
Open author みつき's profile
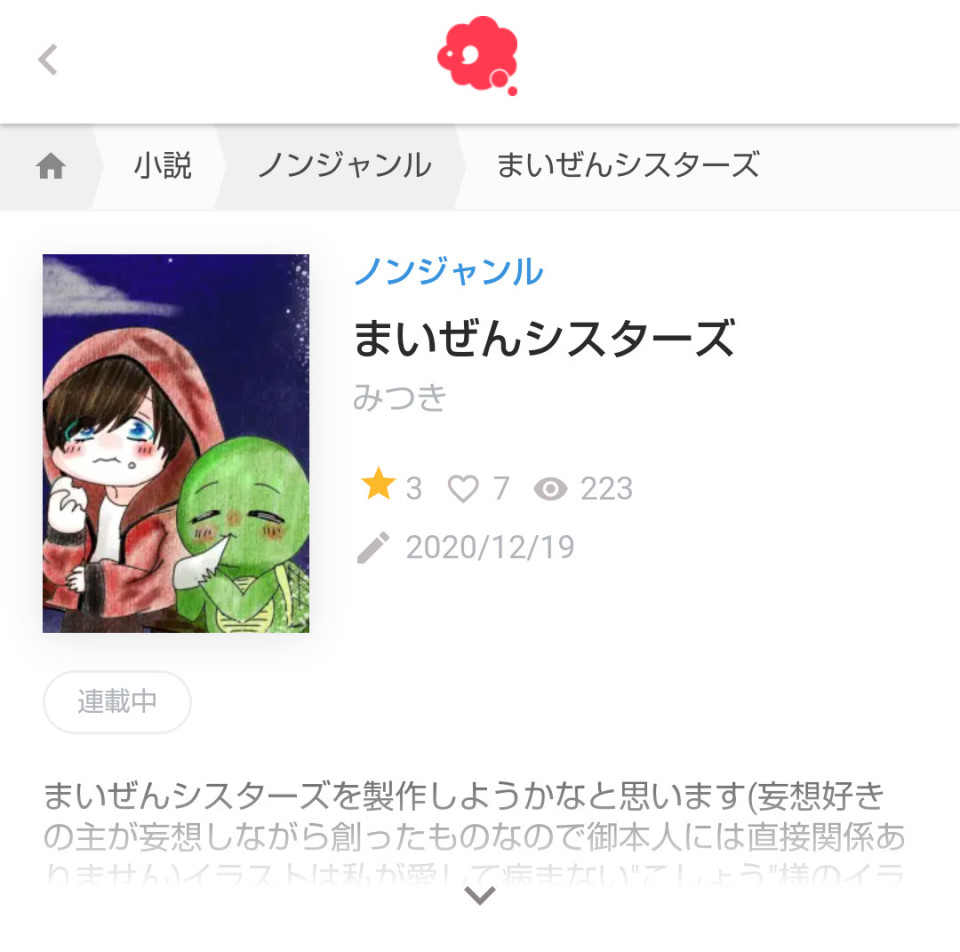[x=399, y=397]
